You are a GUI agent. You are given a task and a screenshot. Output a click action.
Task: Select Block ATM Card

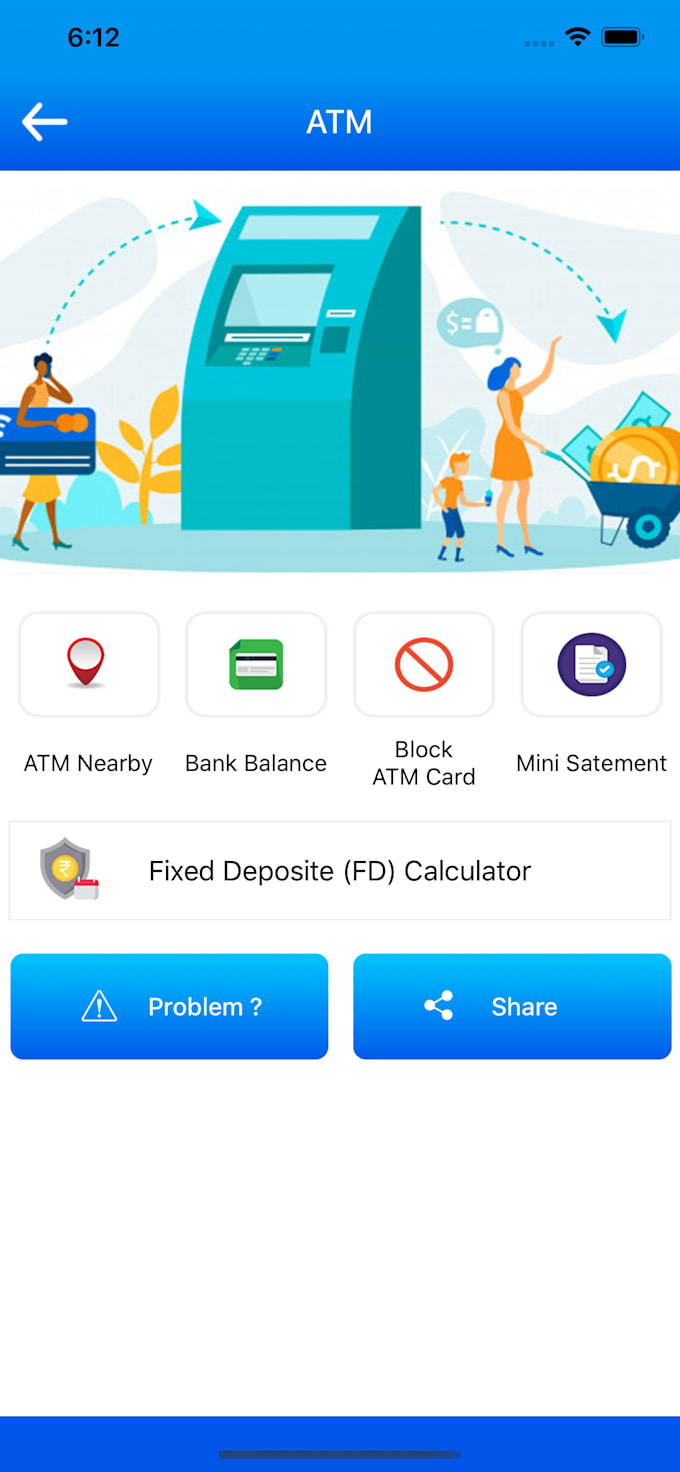point(424,665)
